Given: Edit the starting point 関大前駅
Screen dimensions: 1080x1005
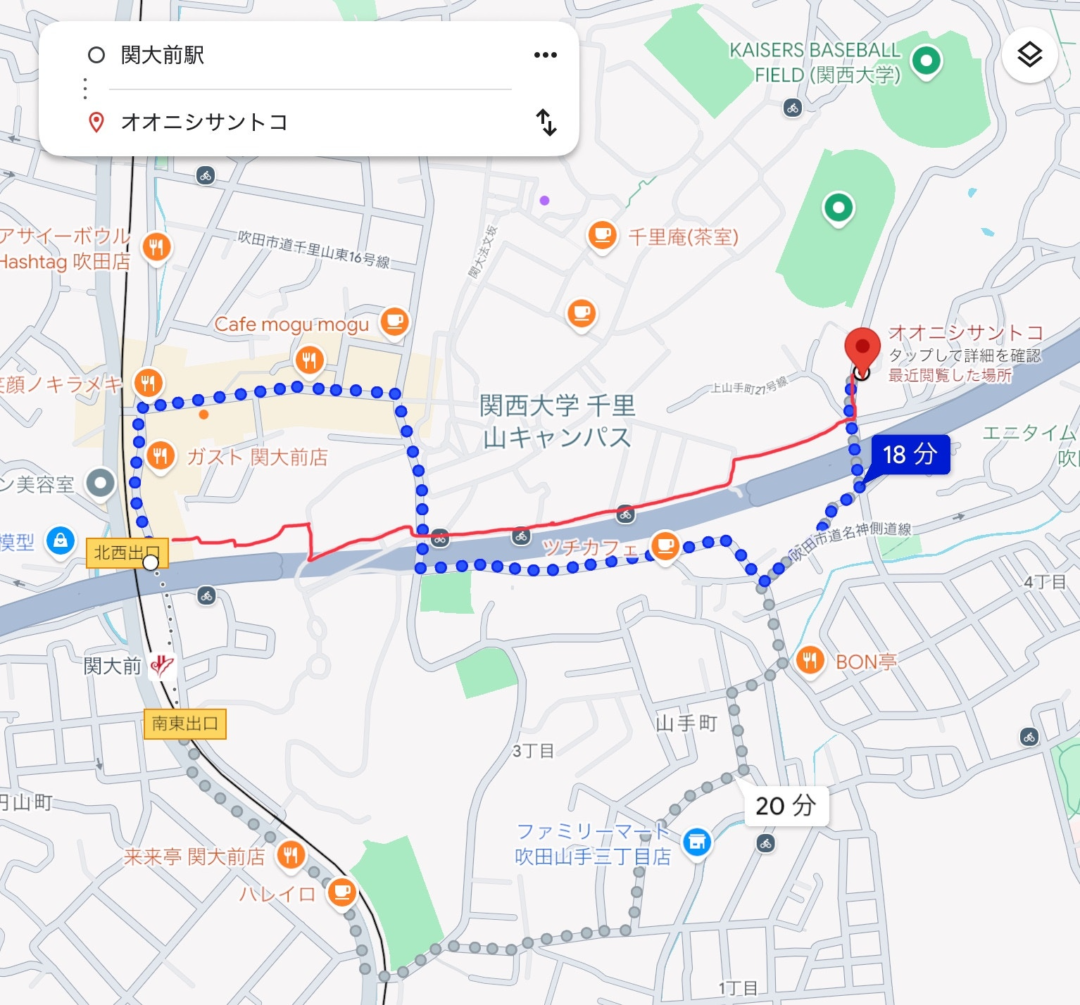Looking at the screenshot, I should [300, 55].
